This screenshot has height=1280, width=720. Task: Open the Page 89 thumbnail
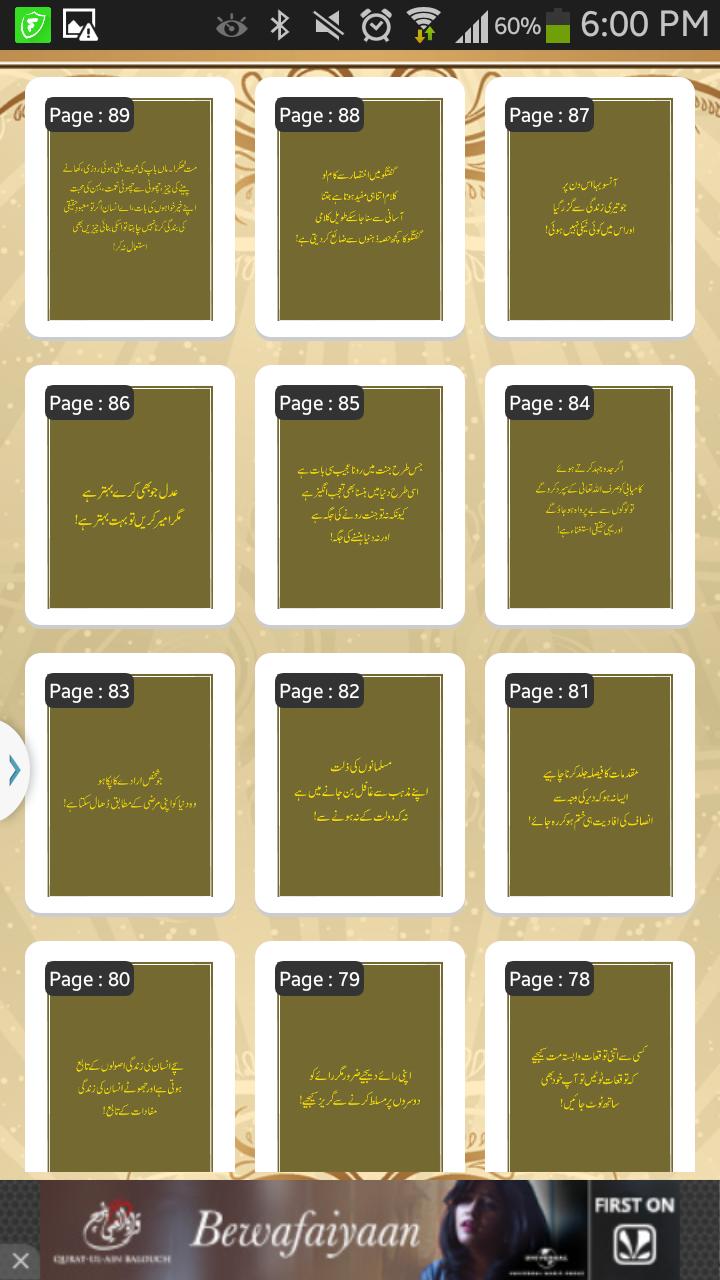click(130, 208)
